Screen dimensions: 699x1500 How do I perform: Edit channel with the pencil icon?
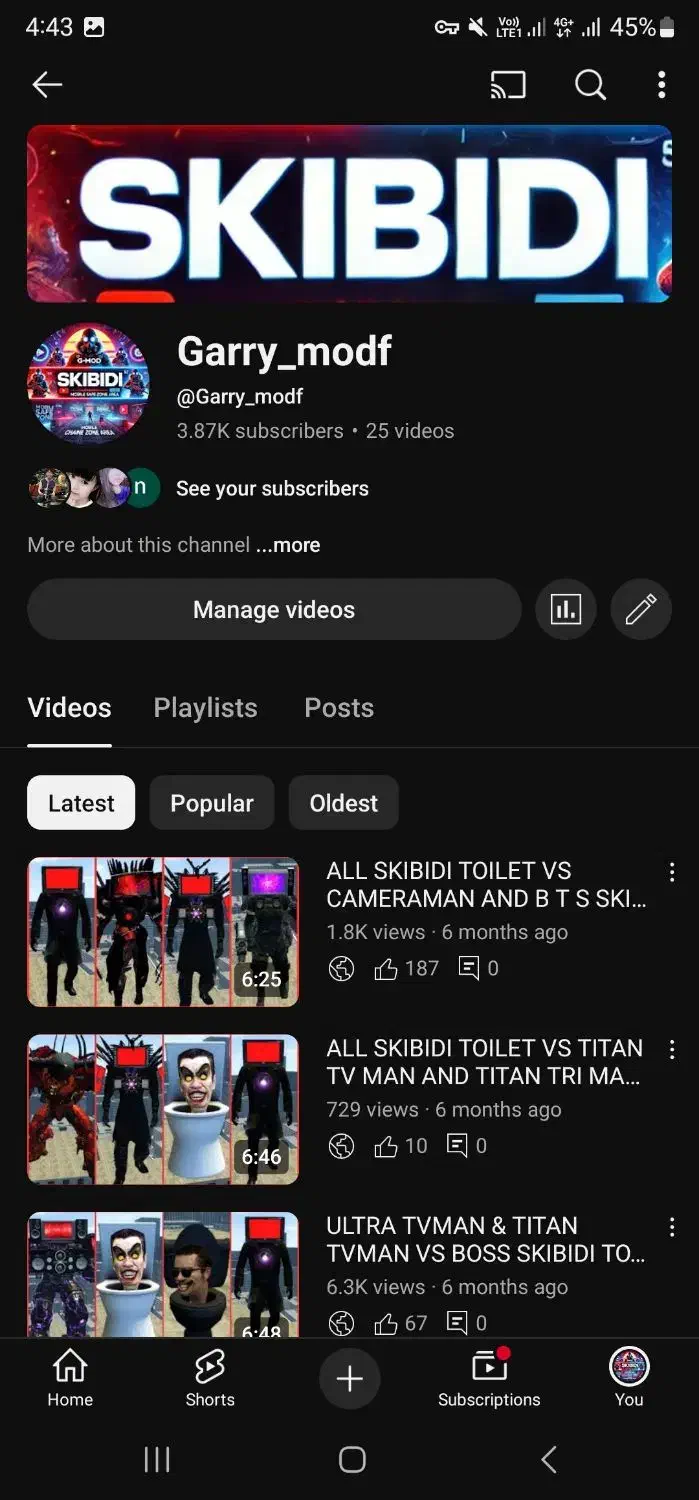point(641,610)
